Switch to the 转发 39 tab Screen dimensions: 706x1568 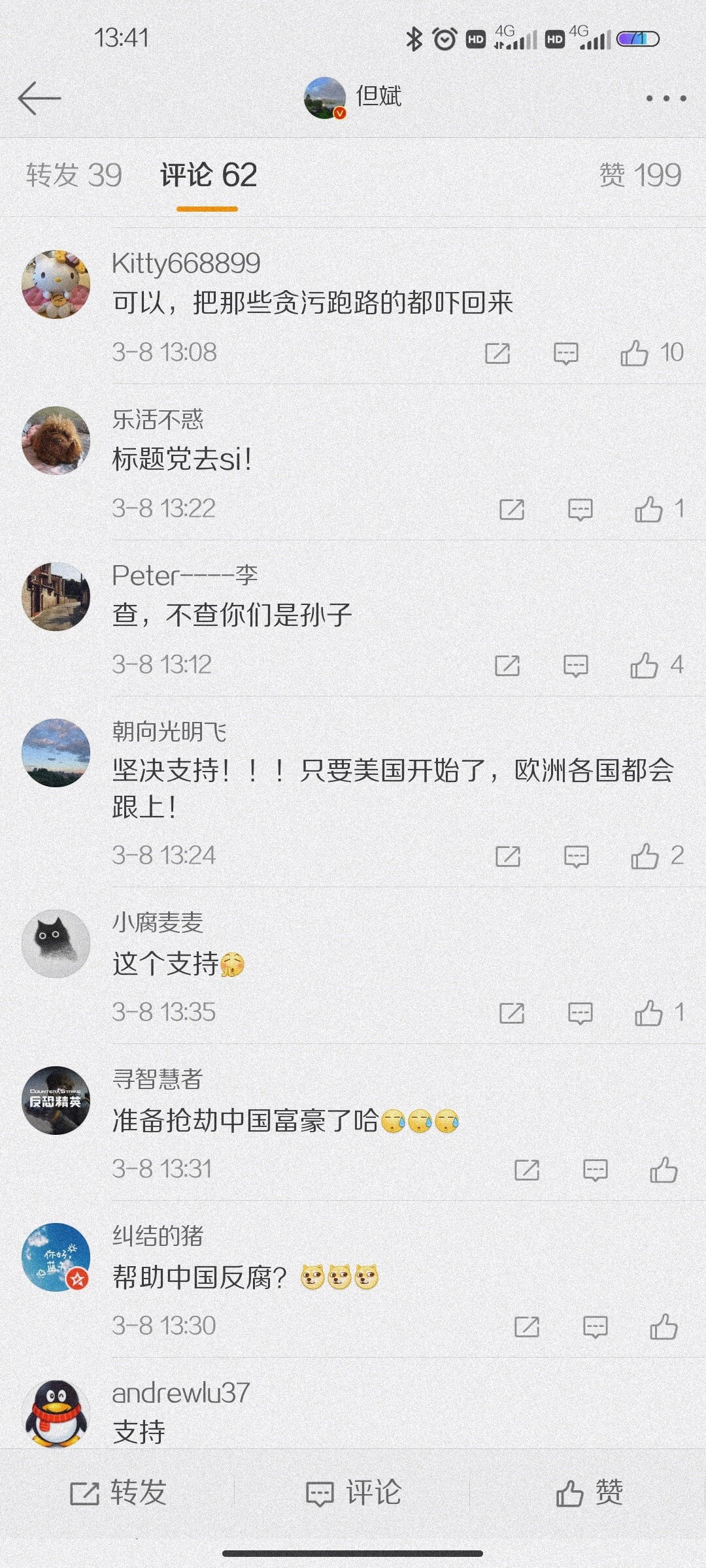[x=74, y=175]
